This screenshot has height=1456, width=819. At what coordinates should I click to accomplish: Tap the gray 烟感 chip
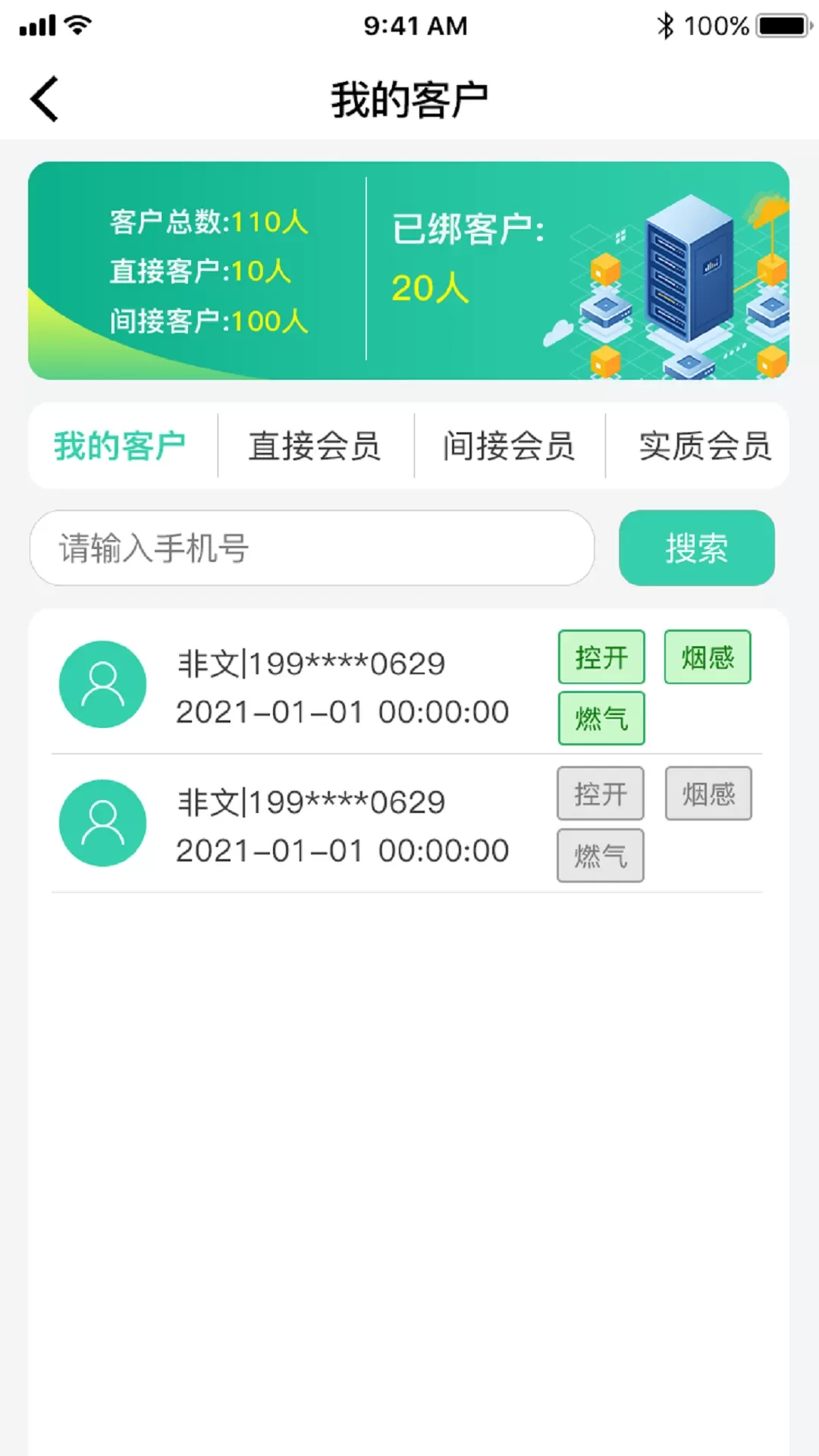(708, 793)
